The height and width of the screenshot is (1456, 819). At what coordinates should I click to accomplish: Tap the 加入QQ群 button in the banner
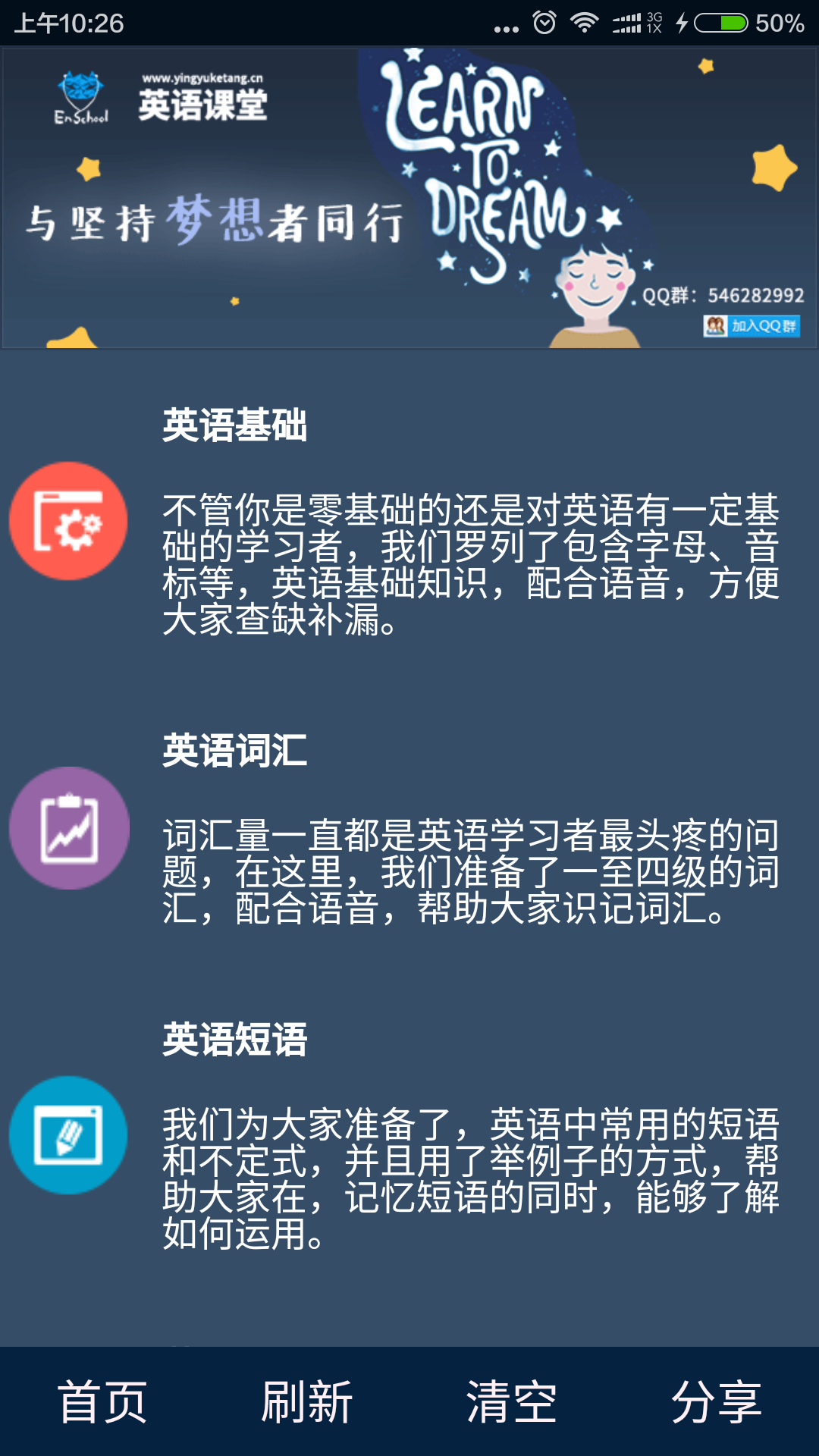click(751, 326)
